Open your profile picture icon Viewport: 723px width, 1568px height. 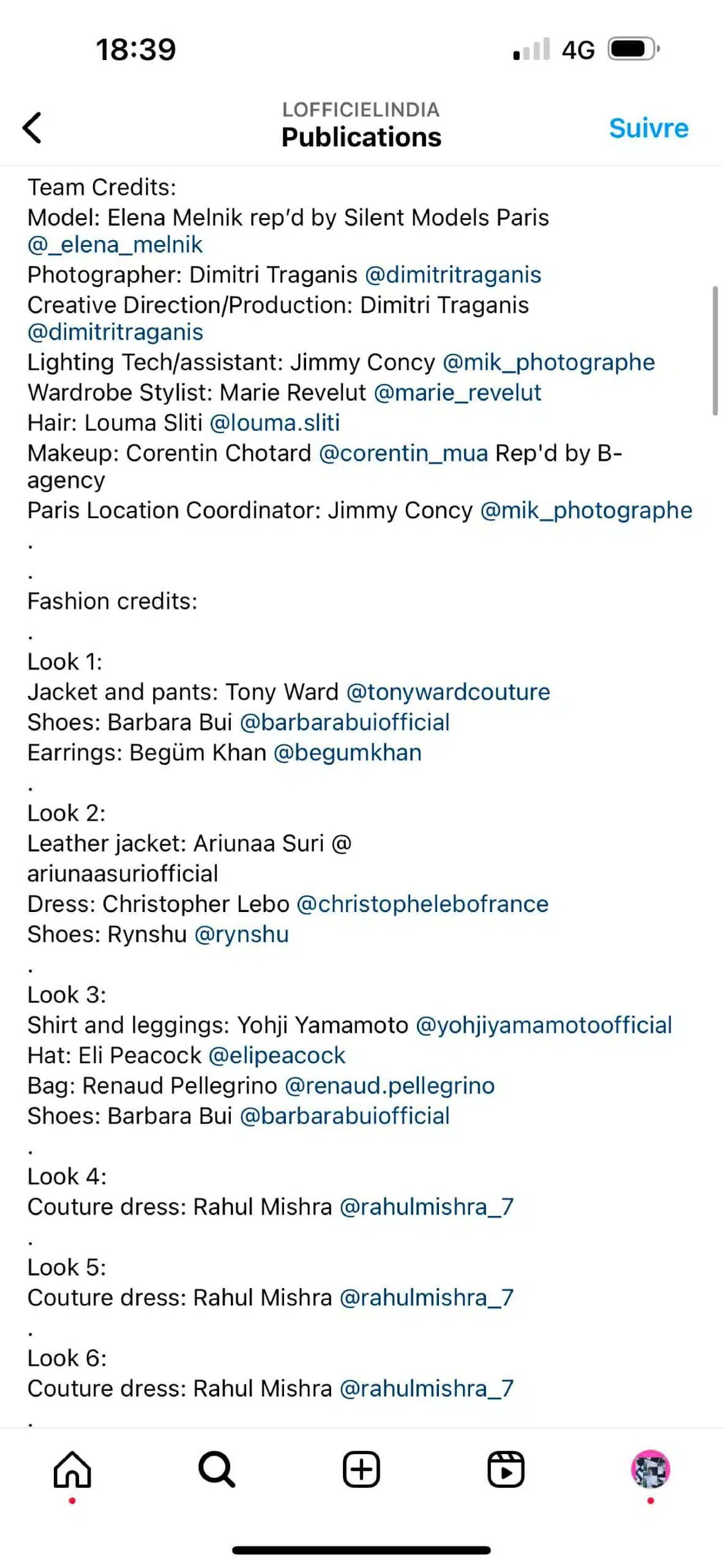tap(651, 1469)
